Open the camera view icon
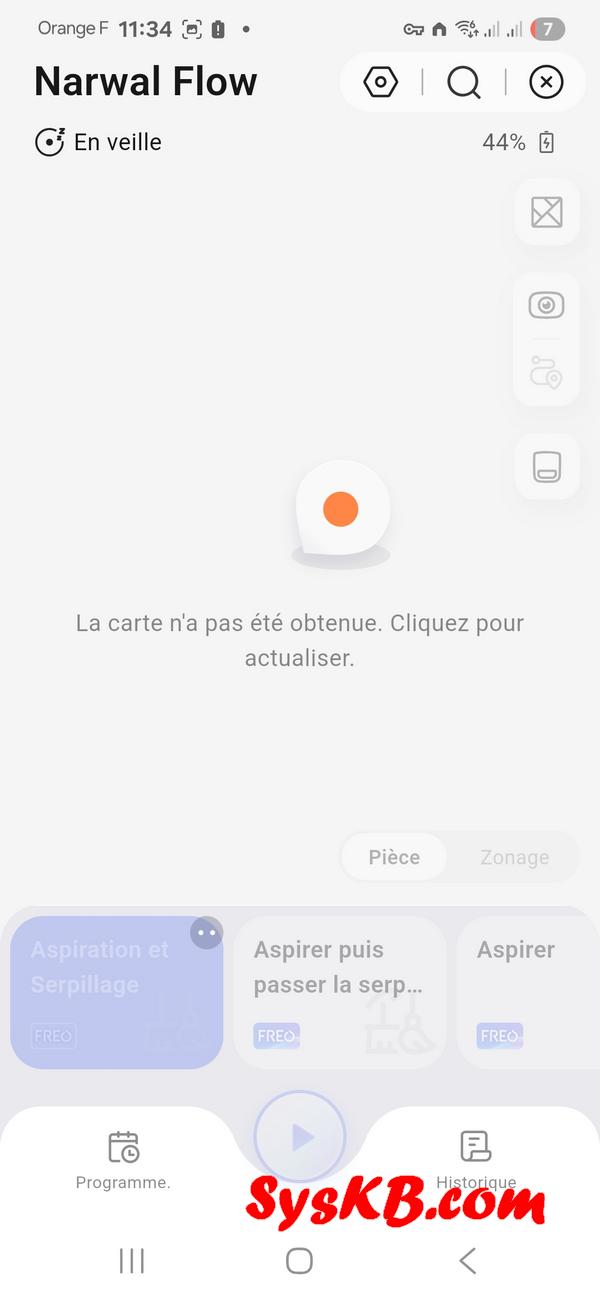Screen dimensions: 600x1300 click(547, 305)
